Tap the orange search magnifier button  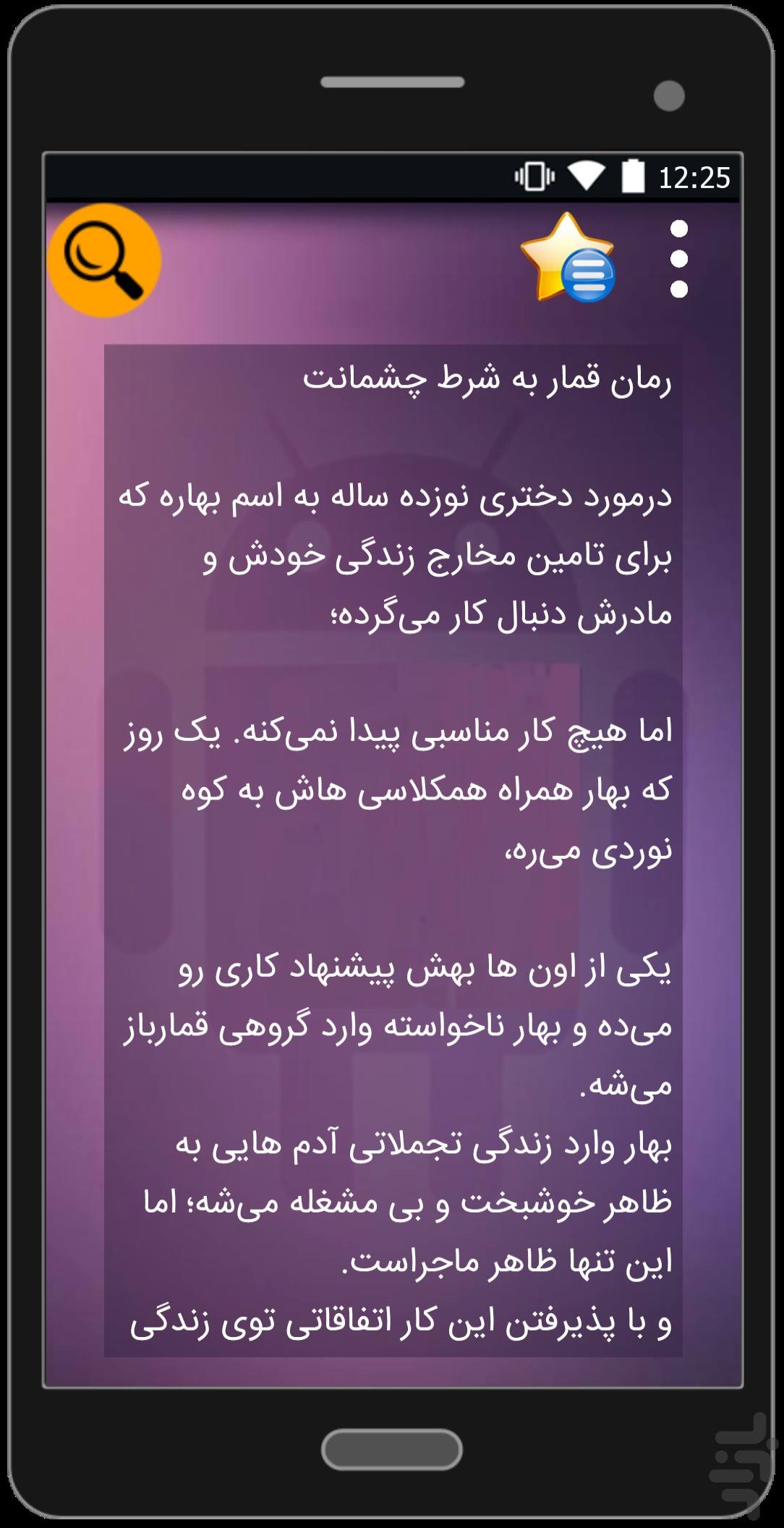click(x=104, y=260)
